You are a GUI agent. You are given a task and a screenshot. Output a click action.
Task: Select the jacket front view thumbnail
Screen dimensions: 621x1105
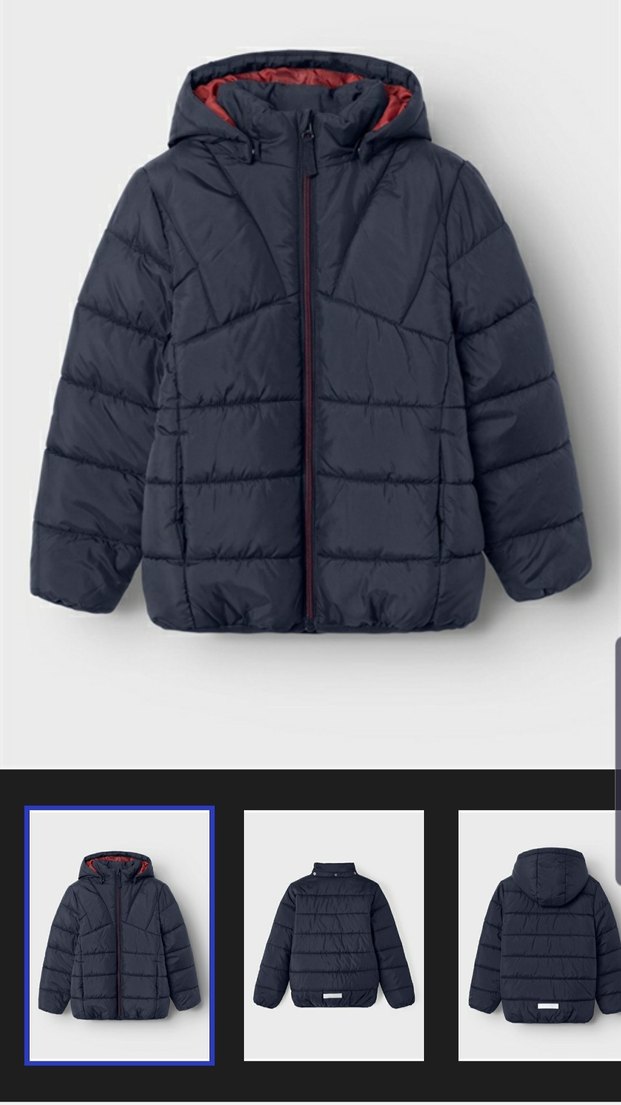point(120,935)
